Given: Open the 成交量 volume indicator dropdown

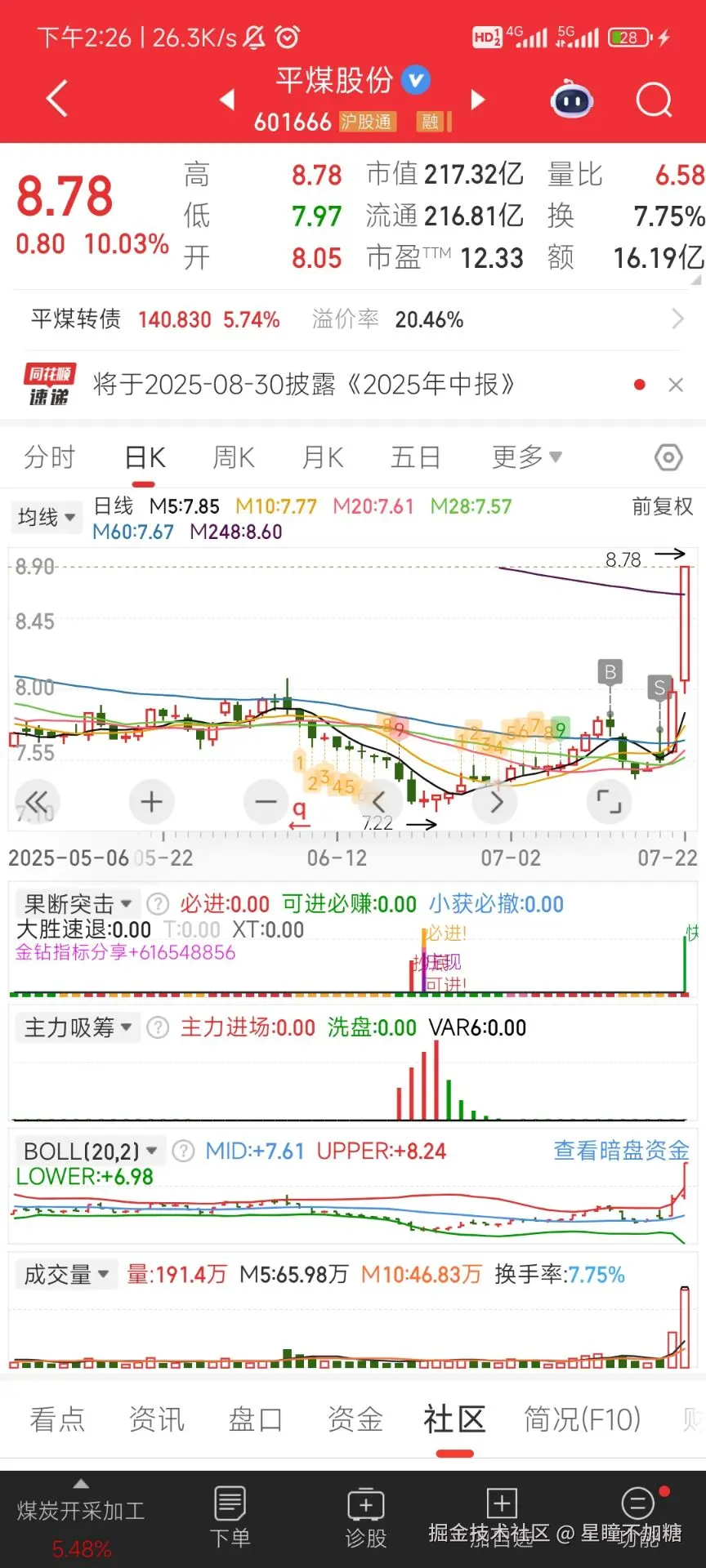Looking at the screenshot, I should (x=65, y=1273).
